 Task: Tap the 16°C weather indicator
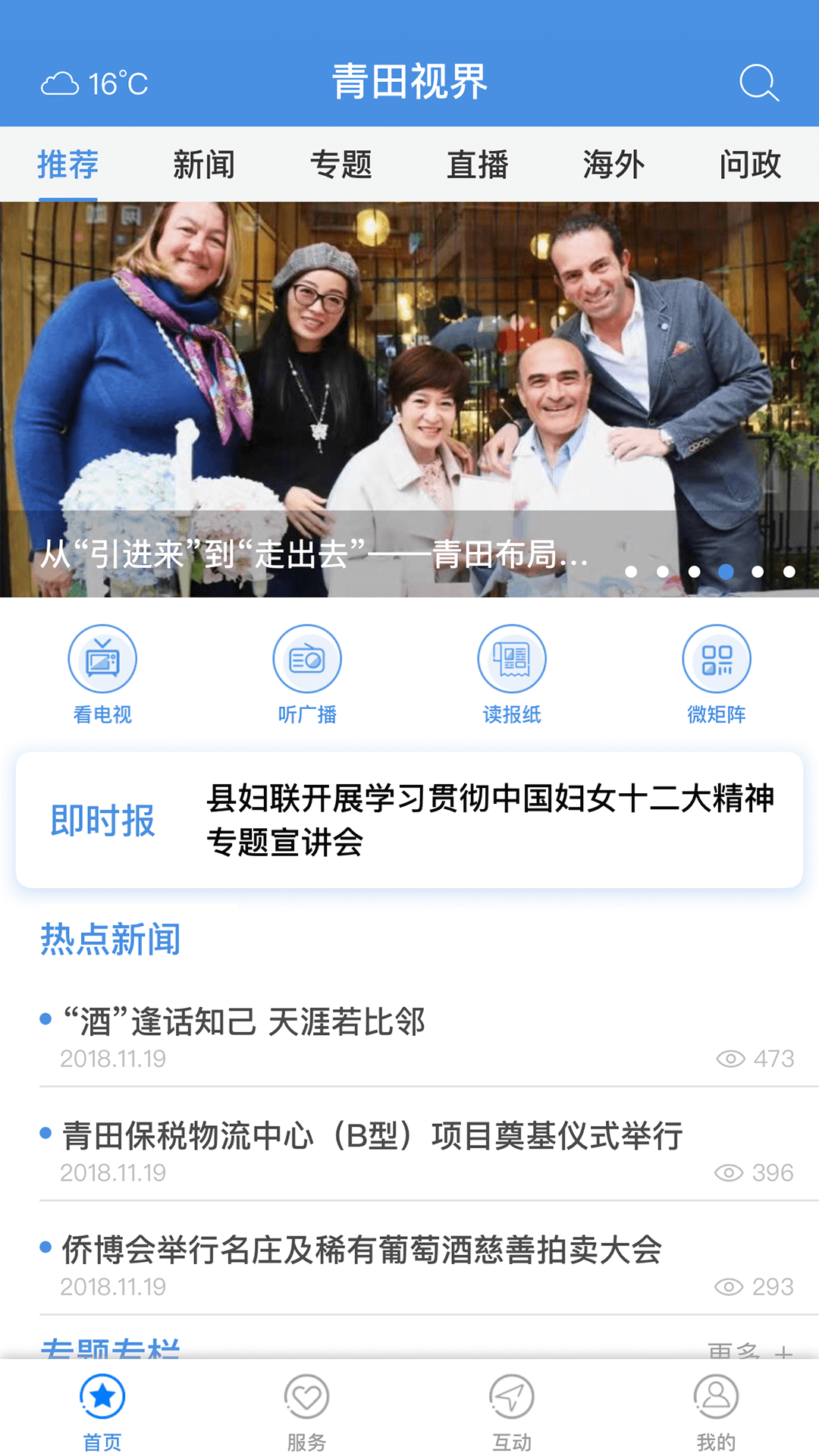coord(95,83)
